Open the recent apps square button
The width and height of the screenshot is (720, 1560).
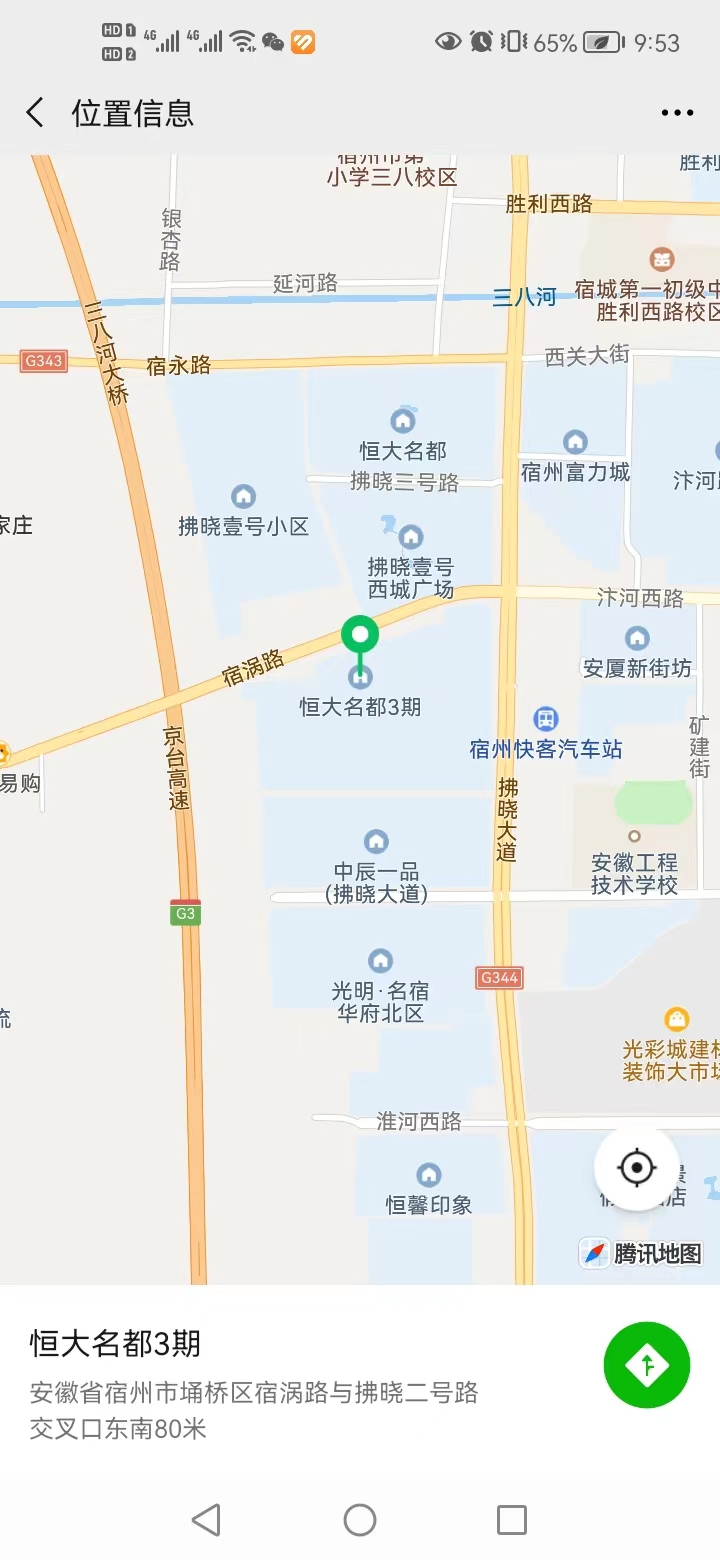(x=512, y=1520)
